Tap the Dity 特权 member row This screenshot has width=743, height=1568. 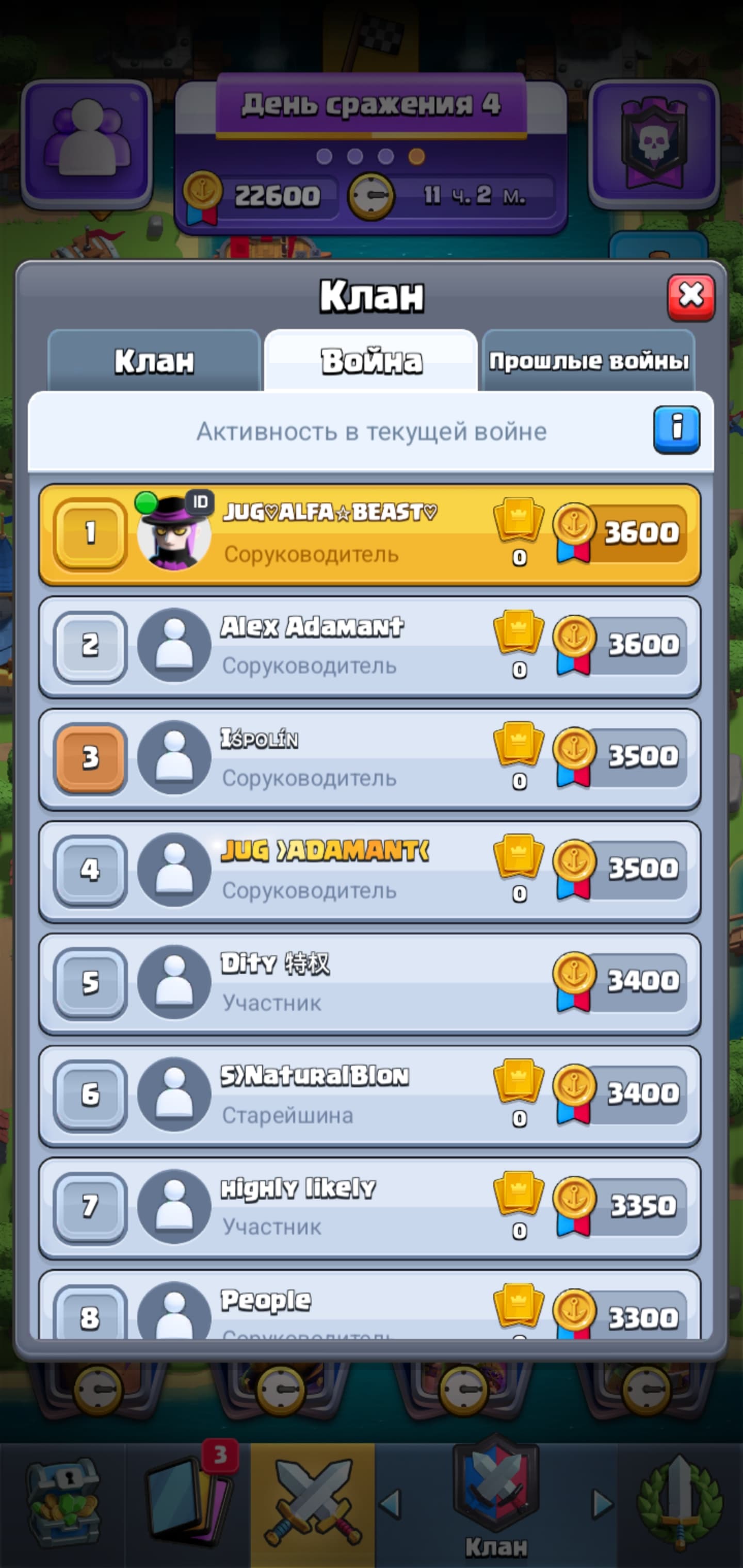(x=369, y=984)
